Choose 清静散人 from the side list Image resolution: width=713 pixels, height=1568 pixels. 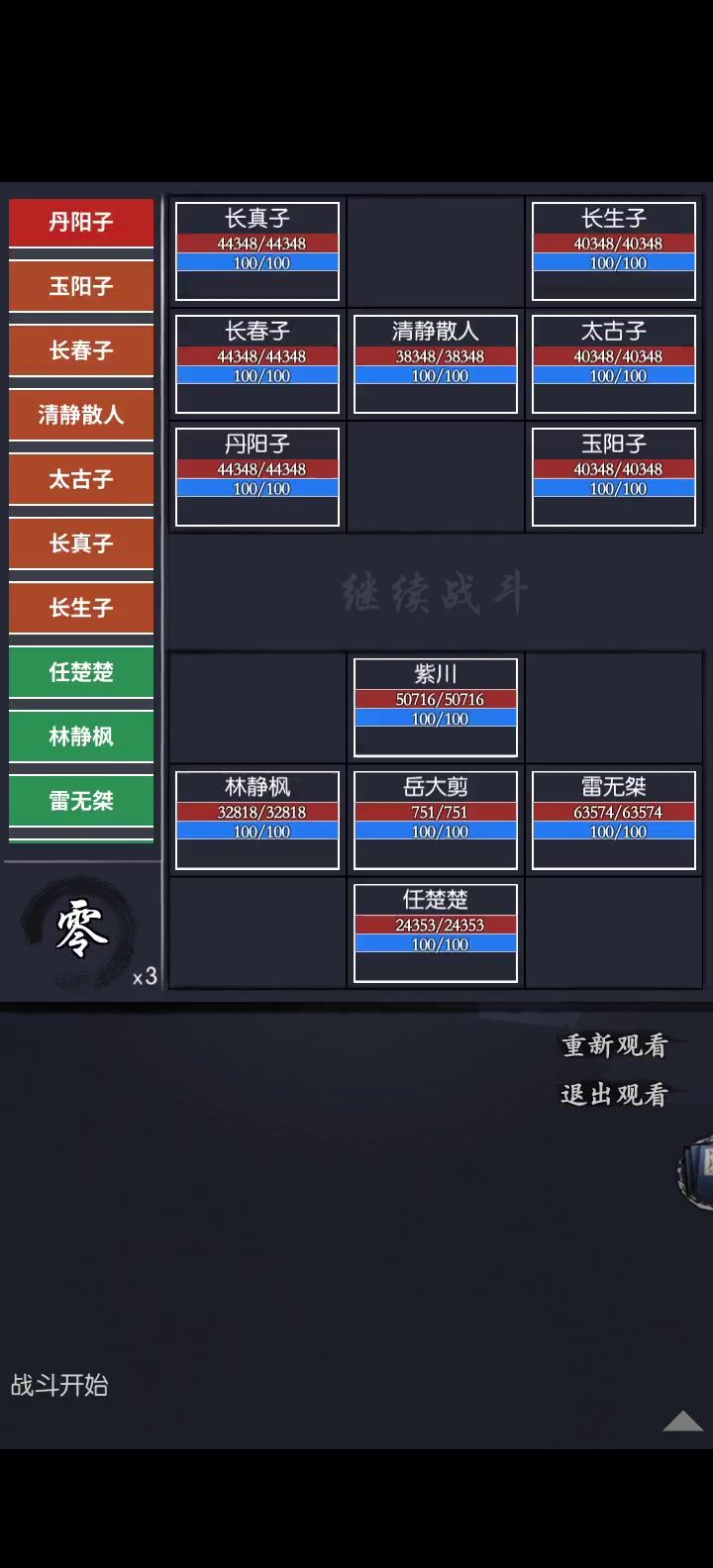tap(81, 415)
